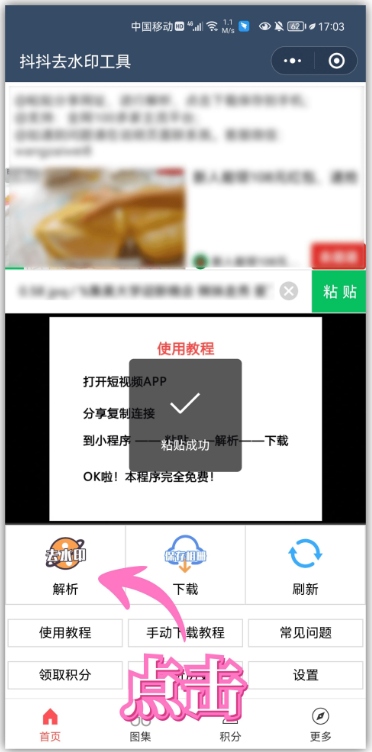Tap the green 粘贴 paste button
This screenshot has height=752, width=372.
tap(339, 291)
